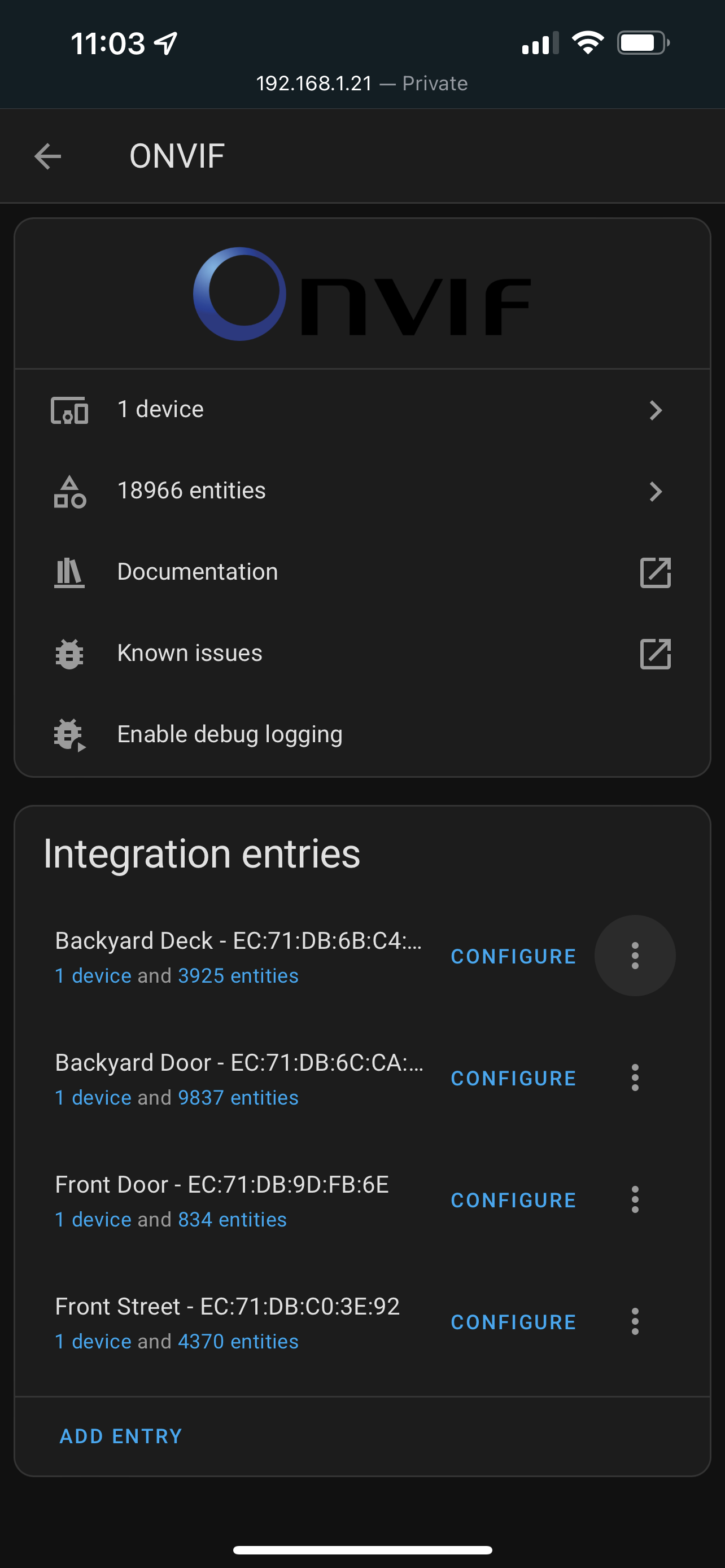Open Known issues via the external link icon
This screenshot has height=1568, width=725.
[656, 654]
